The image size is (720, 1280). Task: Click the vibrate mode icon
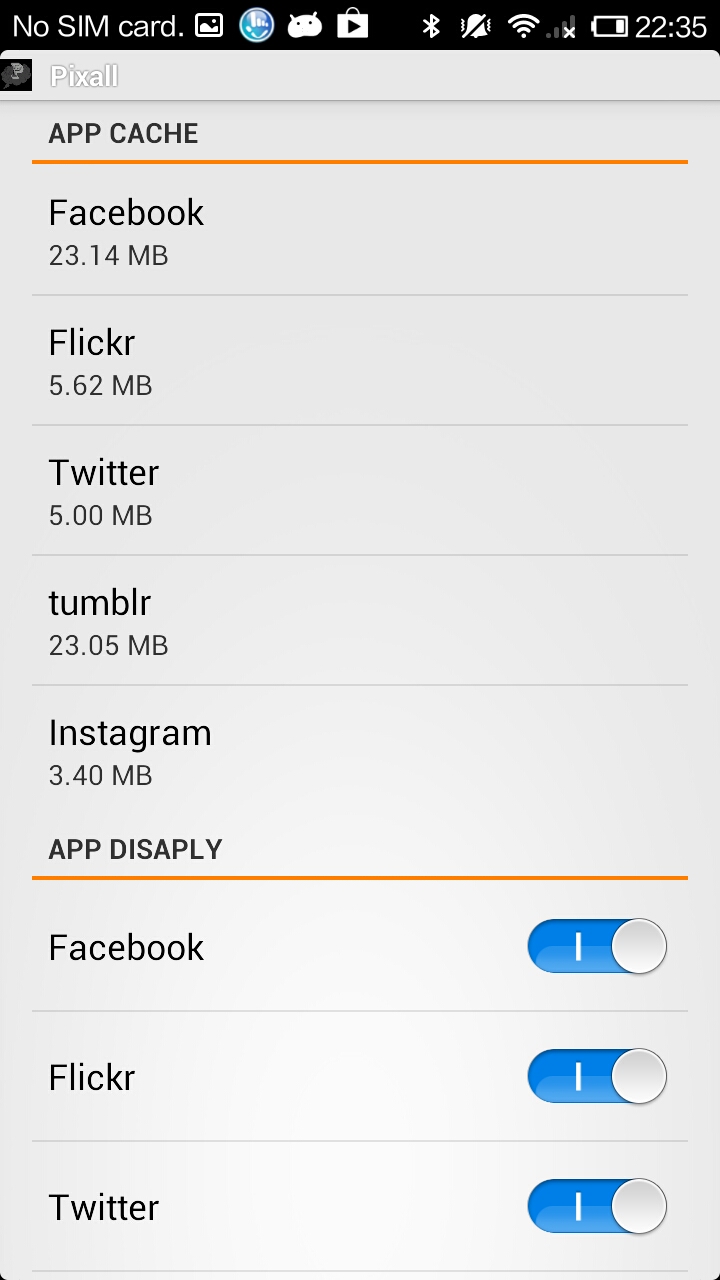pos(474,24)
